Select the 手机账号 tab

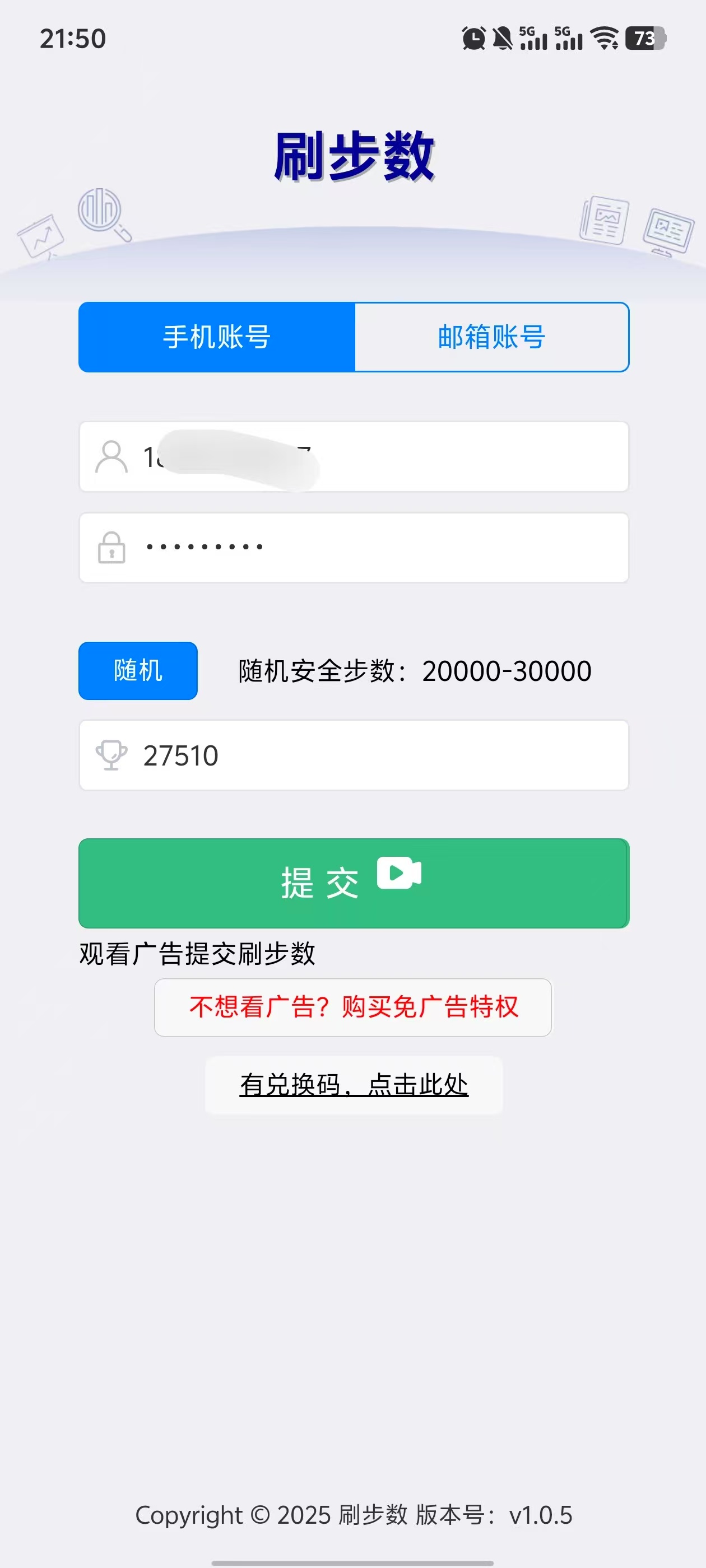217,337
